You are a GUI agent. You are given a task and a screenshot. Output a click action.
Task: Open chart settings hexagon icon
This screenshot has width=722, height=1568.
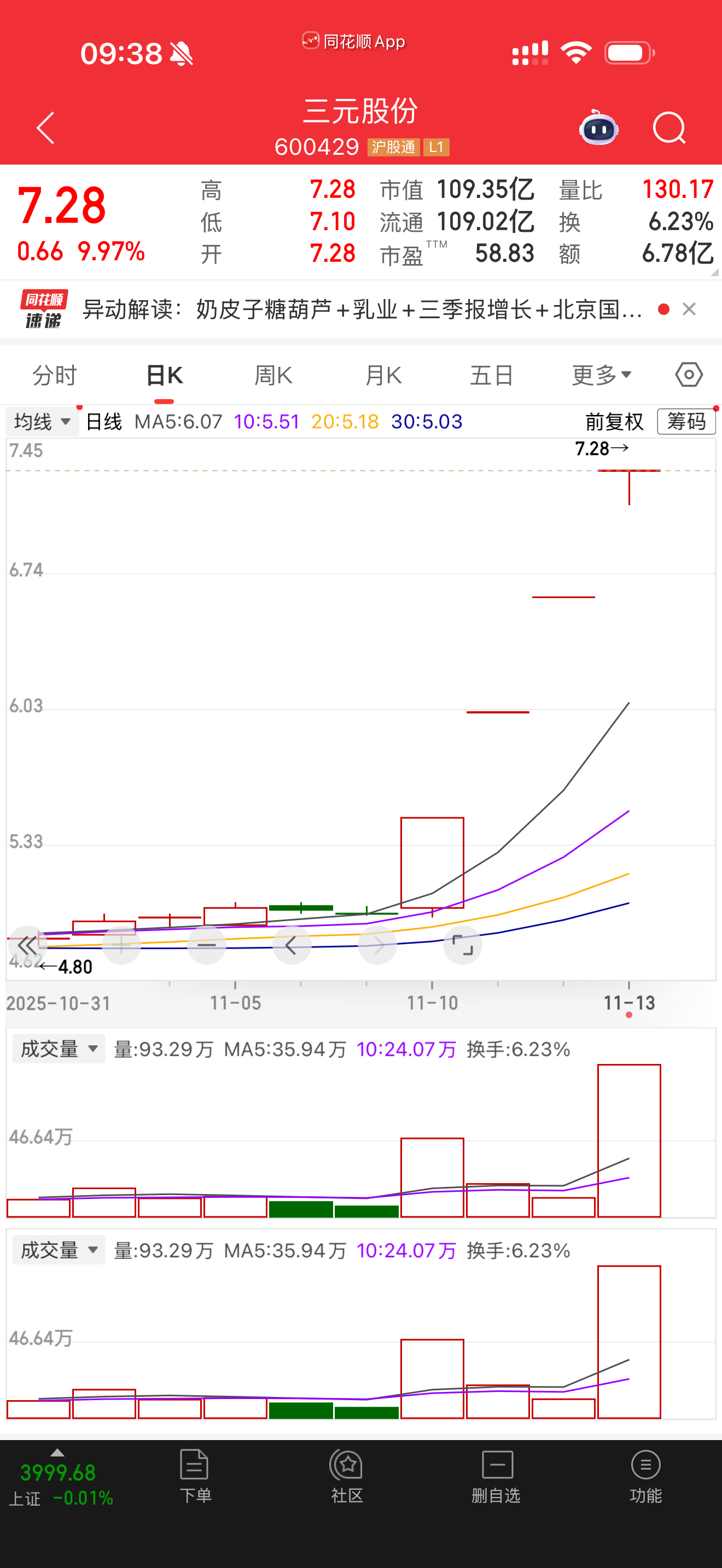click(x=689, y=375)
